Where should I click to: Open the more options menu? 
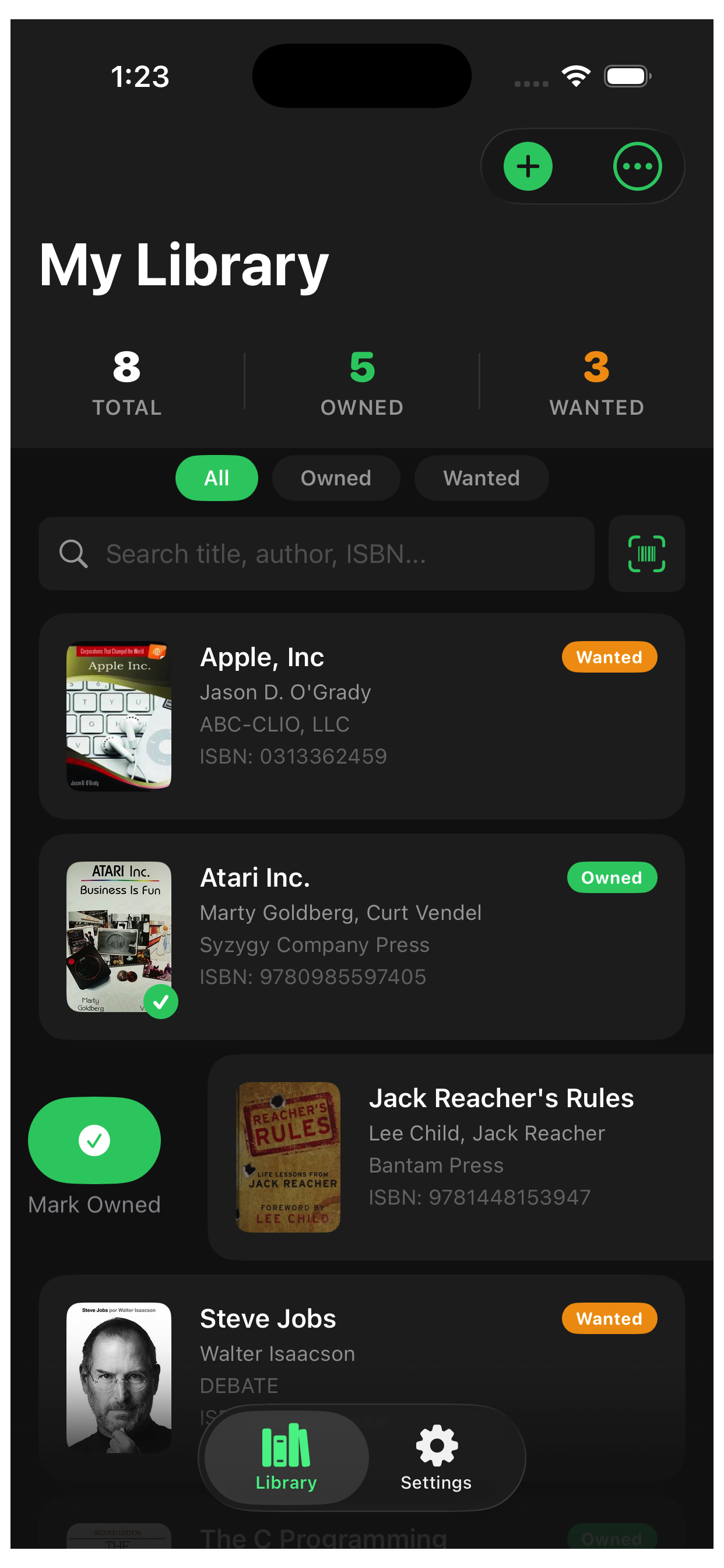tap(637, 166)
